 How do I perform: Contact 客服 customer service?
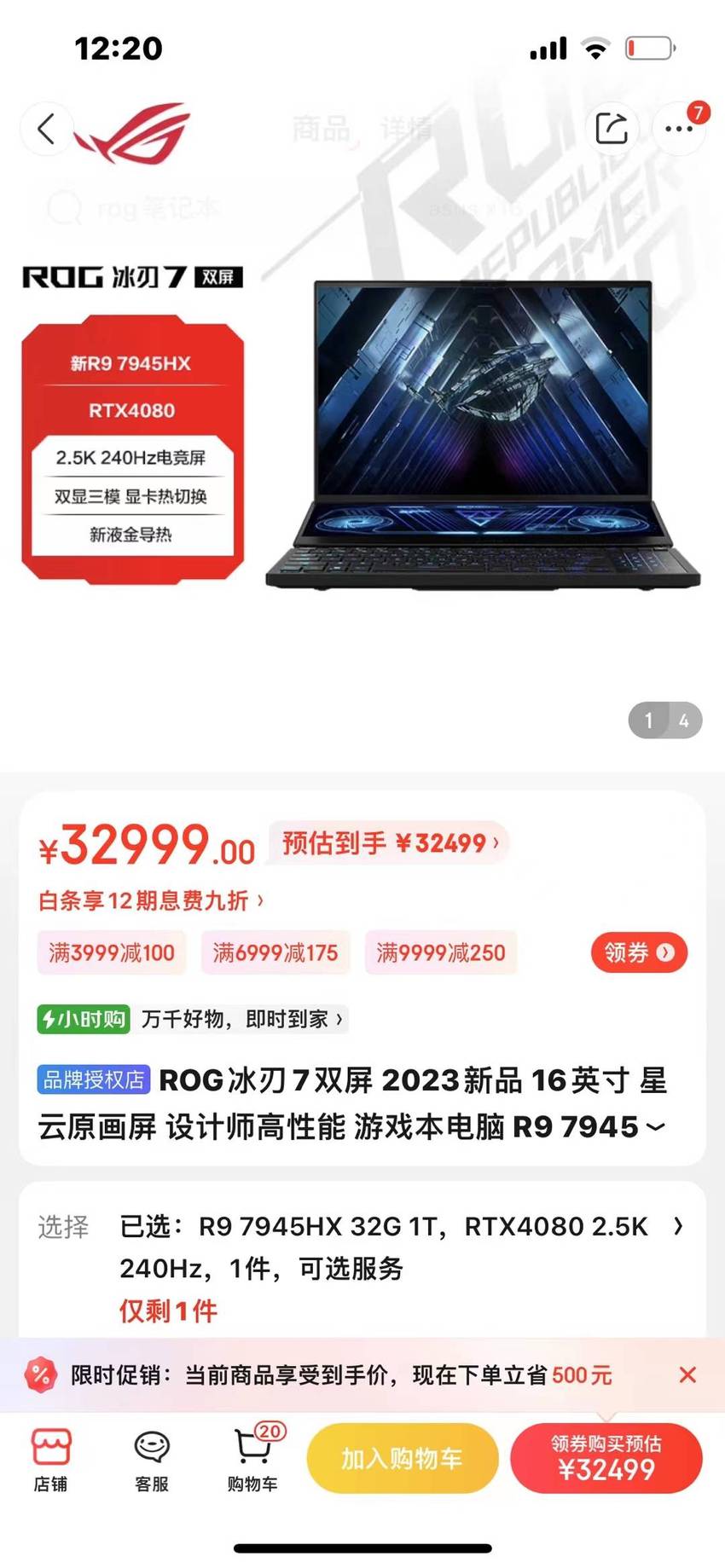coord(152,1460)
